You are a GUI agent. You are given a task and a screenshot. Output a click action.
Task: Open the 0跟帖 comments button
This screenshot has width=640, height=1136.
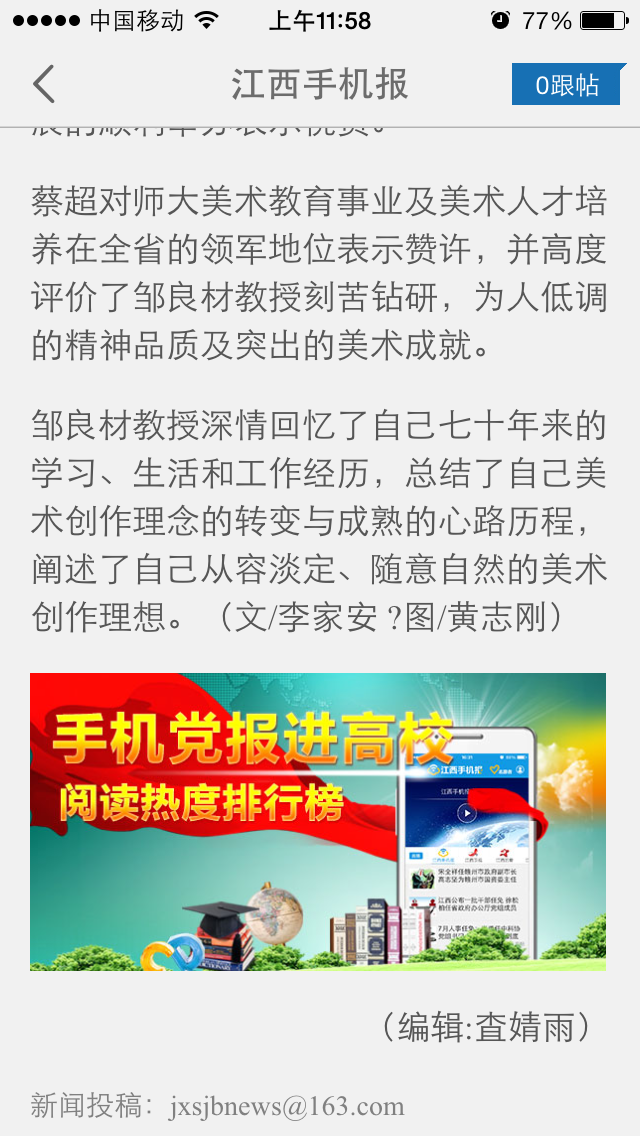coord(567,85)
